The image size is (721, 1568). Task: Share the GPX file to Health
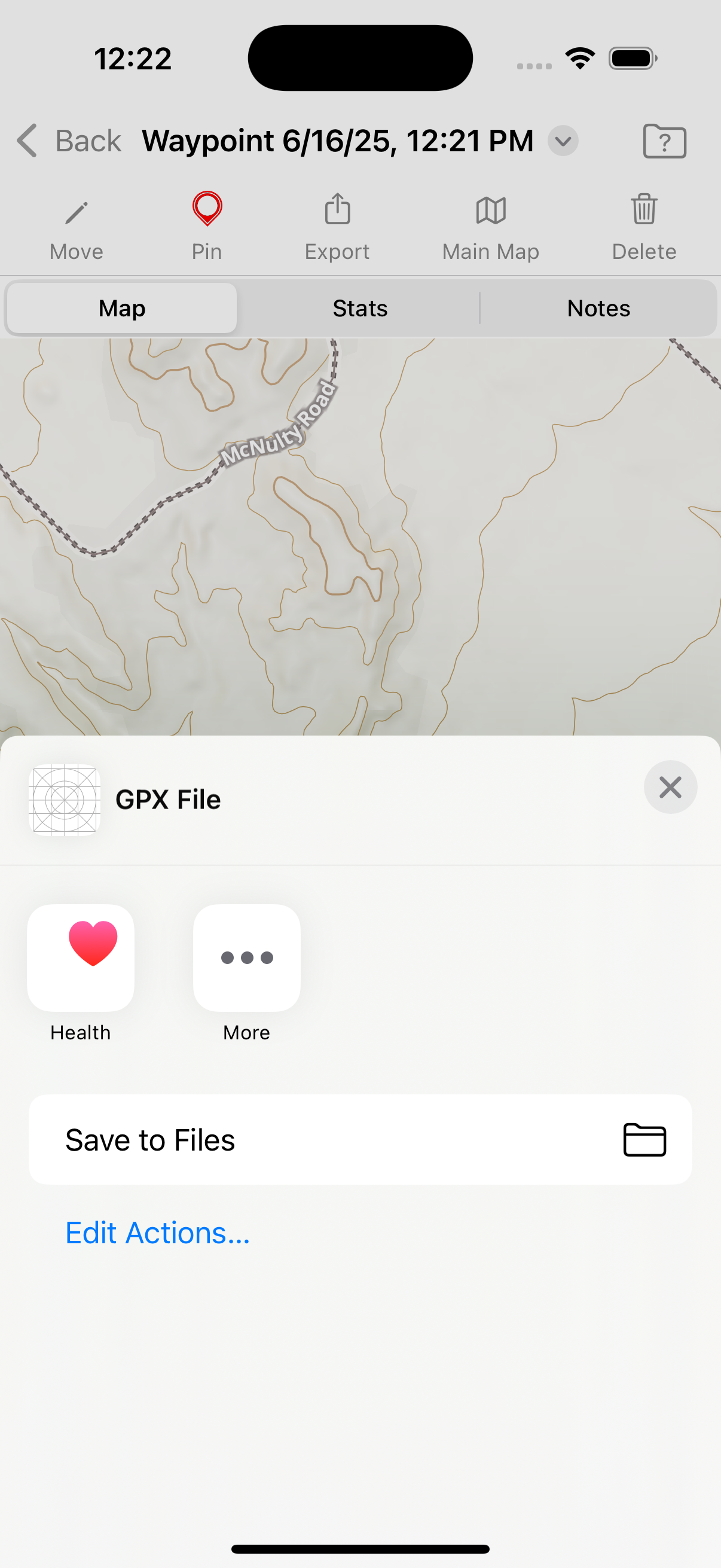point(80,957)
